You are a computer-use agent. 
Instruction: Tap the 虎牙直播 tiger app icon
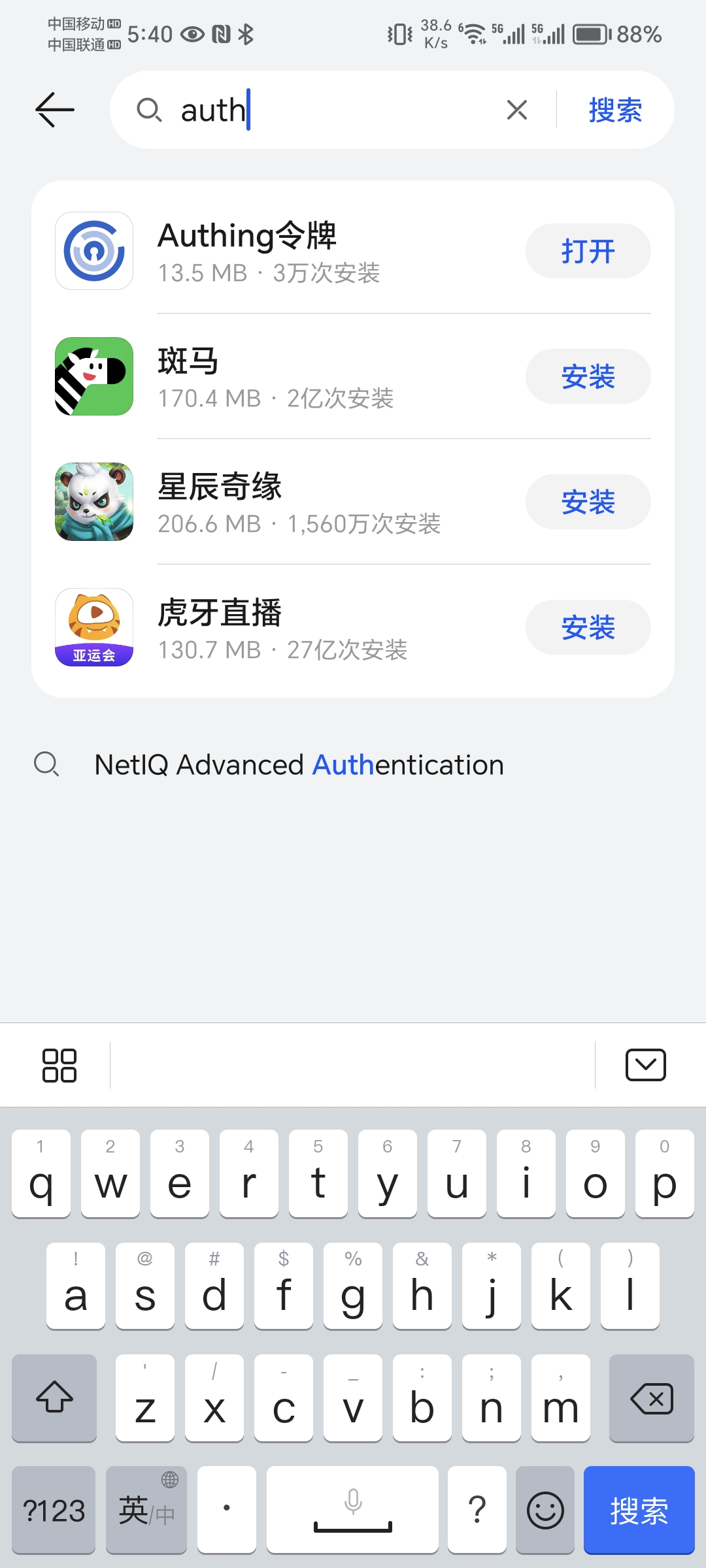93,627
